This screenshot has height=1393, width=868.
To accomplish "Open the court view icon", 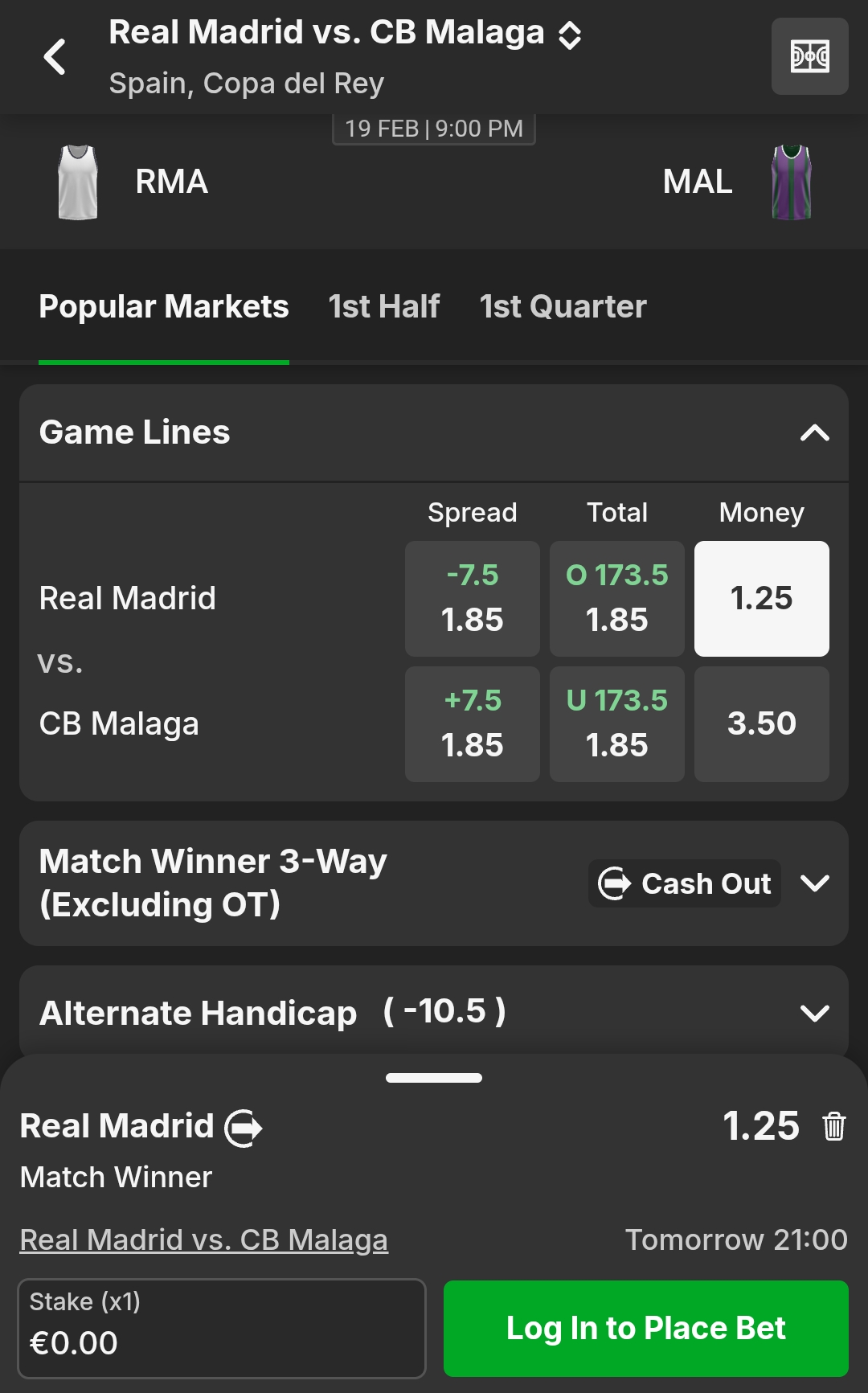I will [809, 57].
